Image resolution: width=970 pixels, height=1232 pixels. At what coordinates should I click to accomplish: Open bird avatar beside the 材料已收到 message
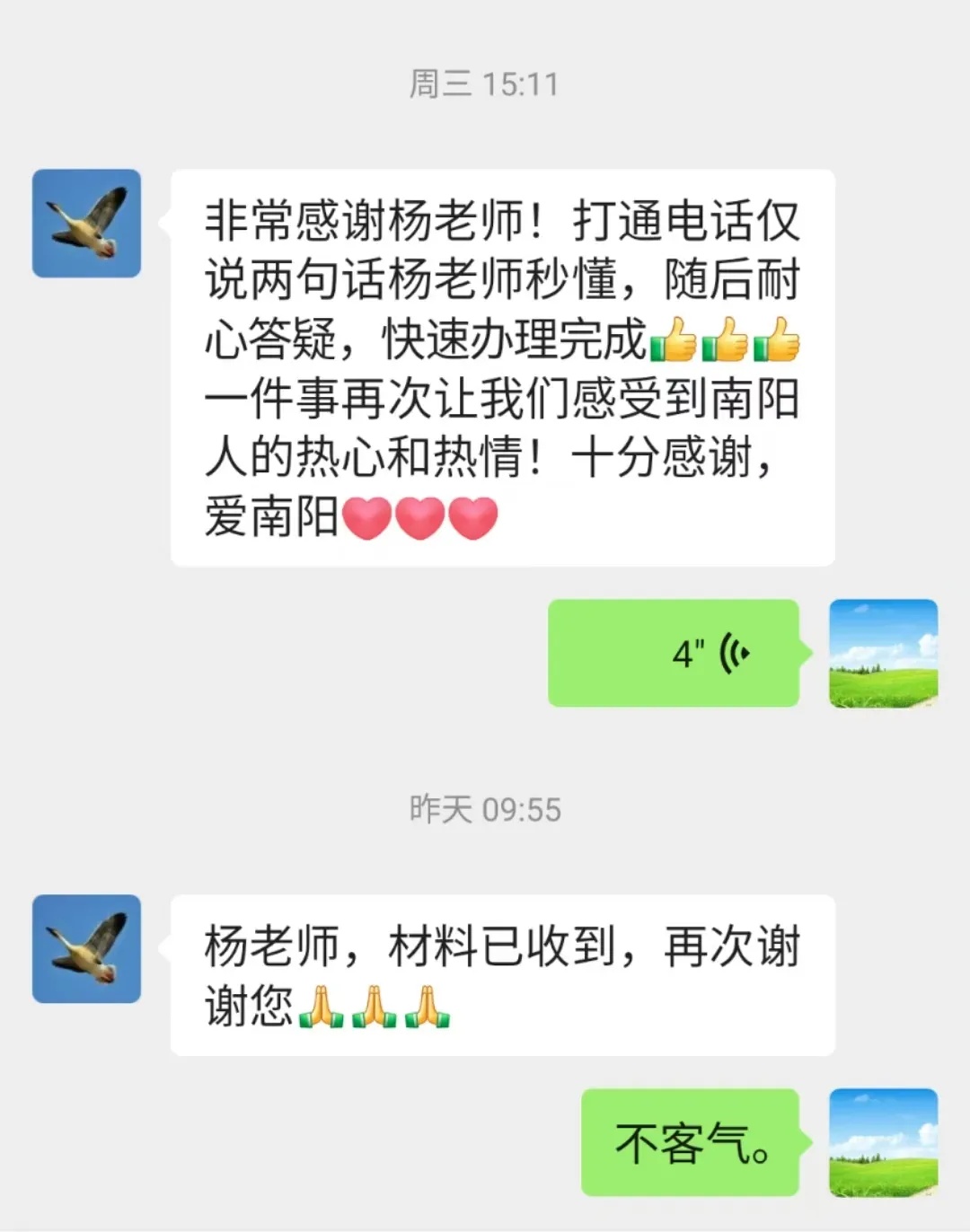[x=86, y=948]
